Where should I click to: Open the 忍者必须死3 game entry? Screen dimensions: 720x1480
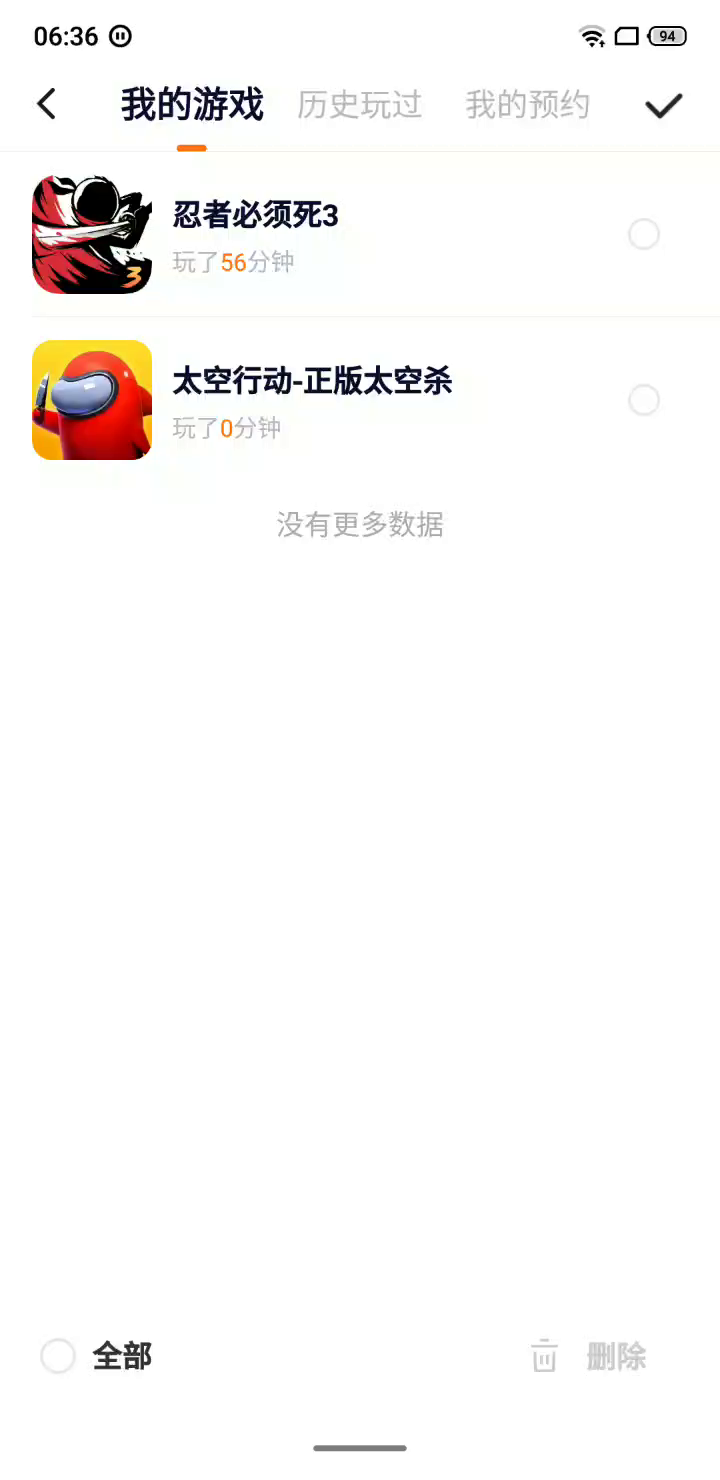point(256,215)
